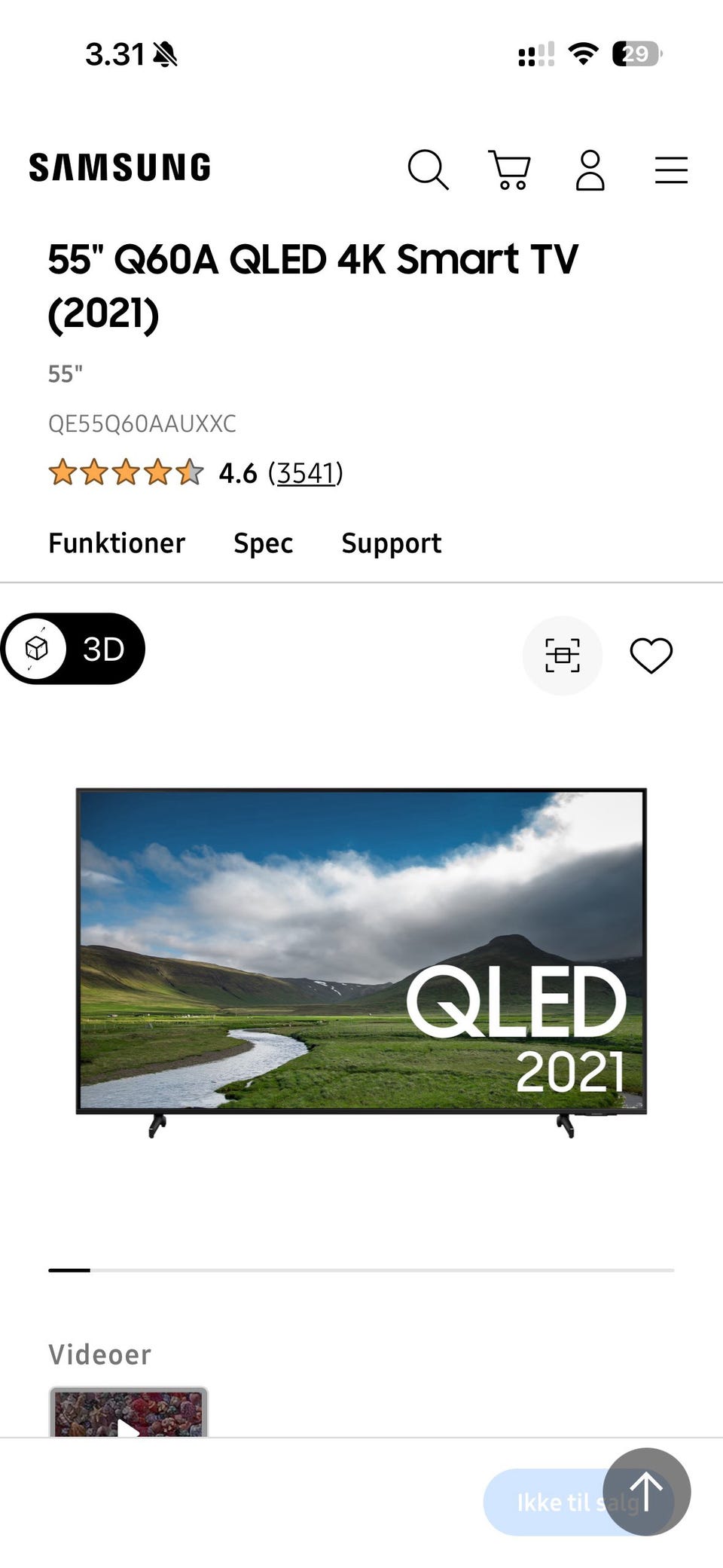This screenshot has height=1568, width=723.
Task: Add the TV to favorites with heart icon
Action: (651, 655)
